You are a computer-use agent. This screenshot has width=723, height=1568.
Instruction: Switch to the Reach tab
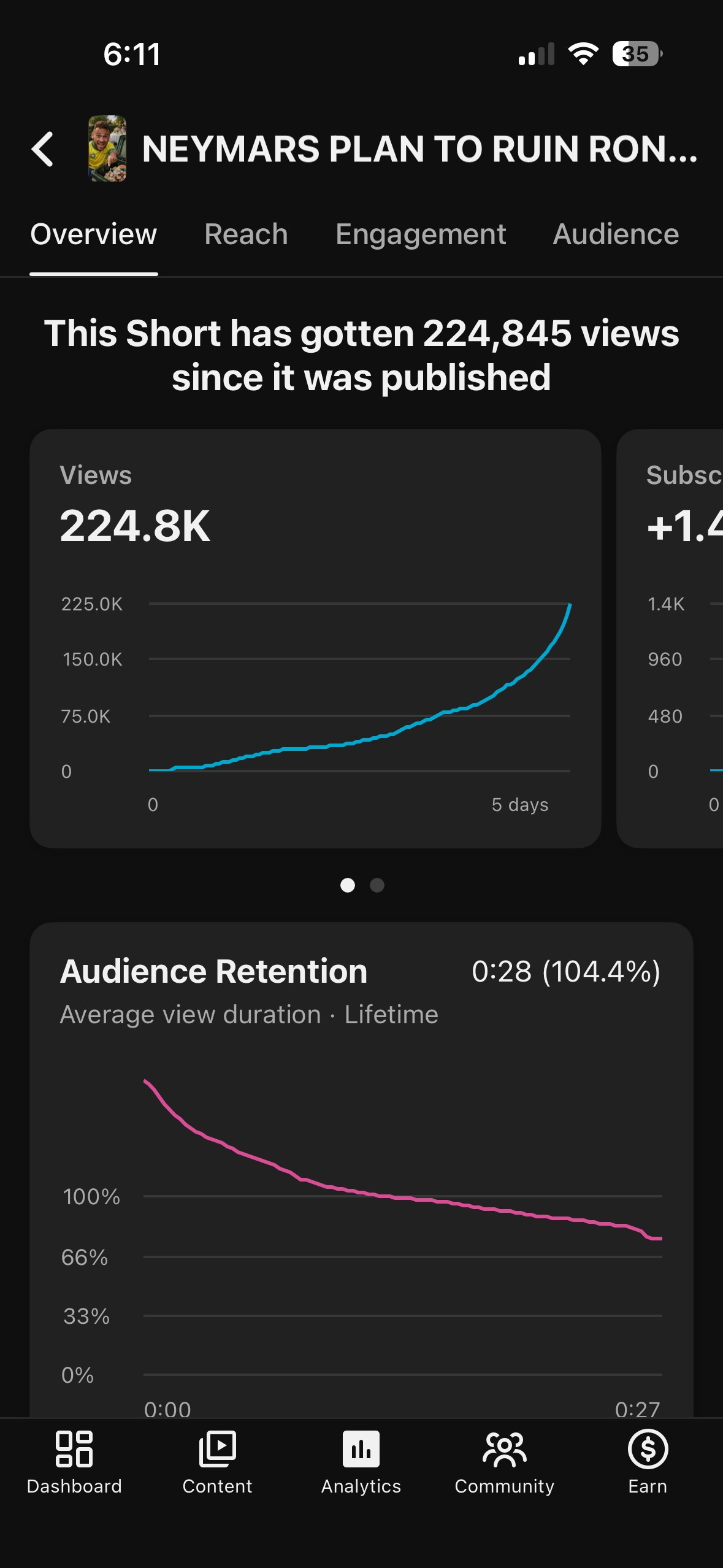[246, 234]
